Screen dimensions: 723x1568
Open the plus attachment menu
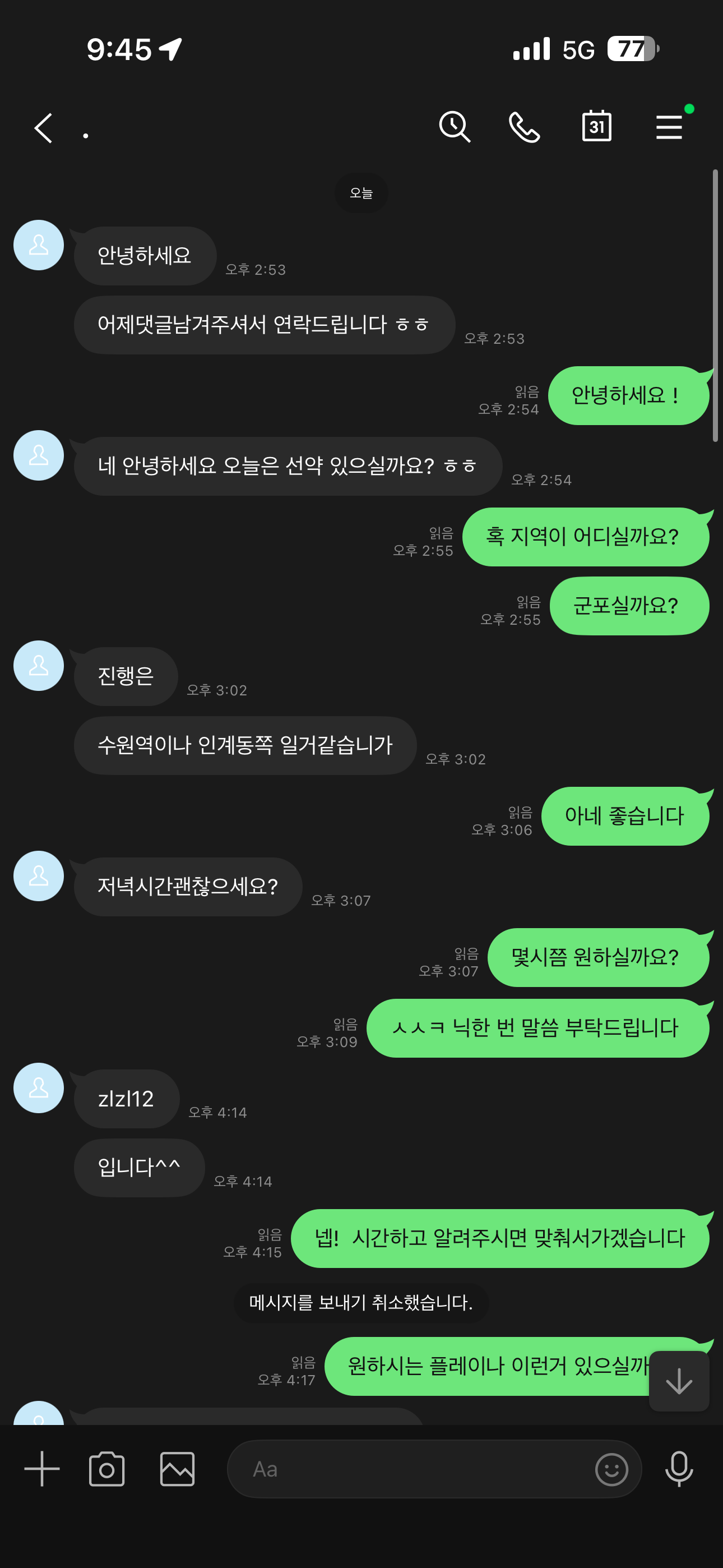pos(42,1469)
